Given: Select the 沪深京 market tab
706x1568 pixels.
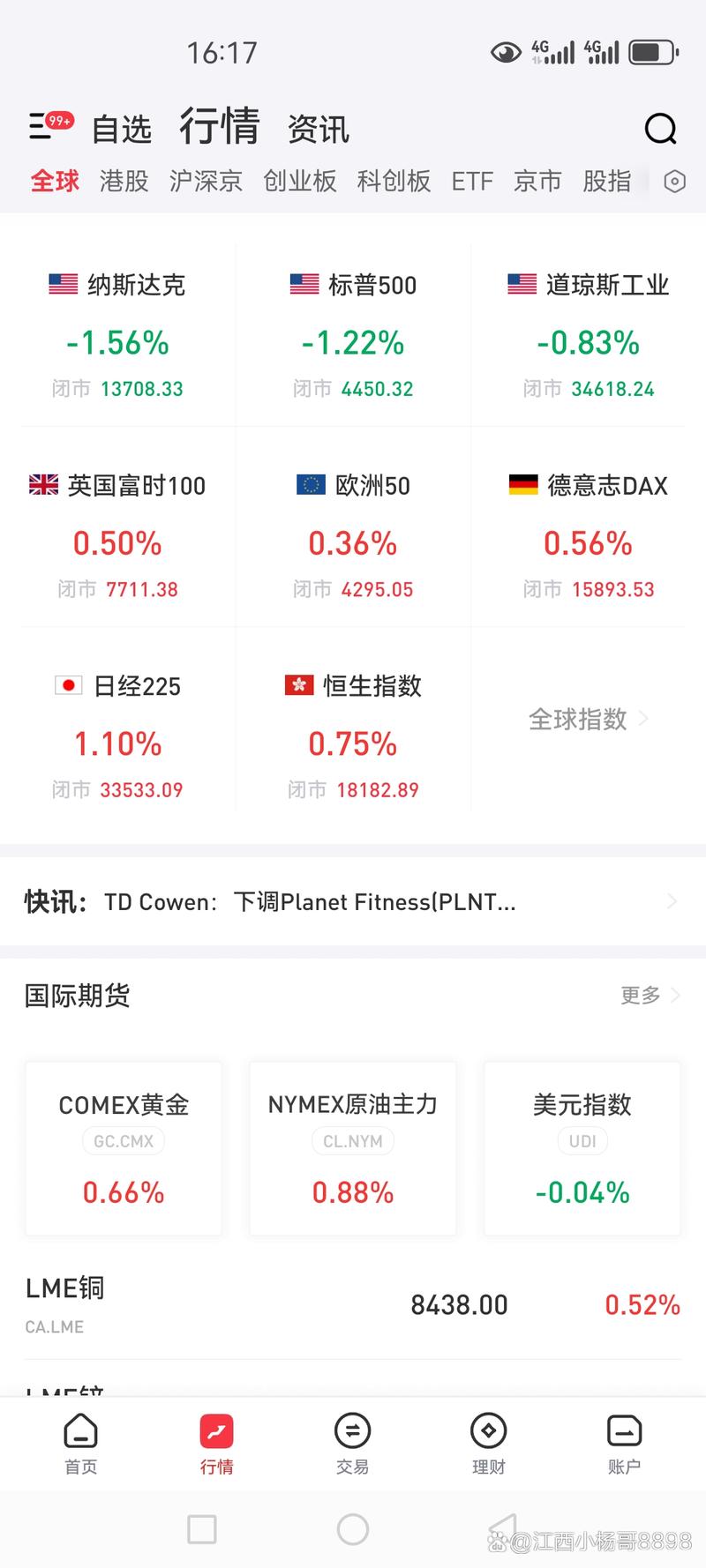Looking at the screenshot, I should [206, 182].
